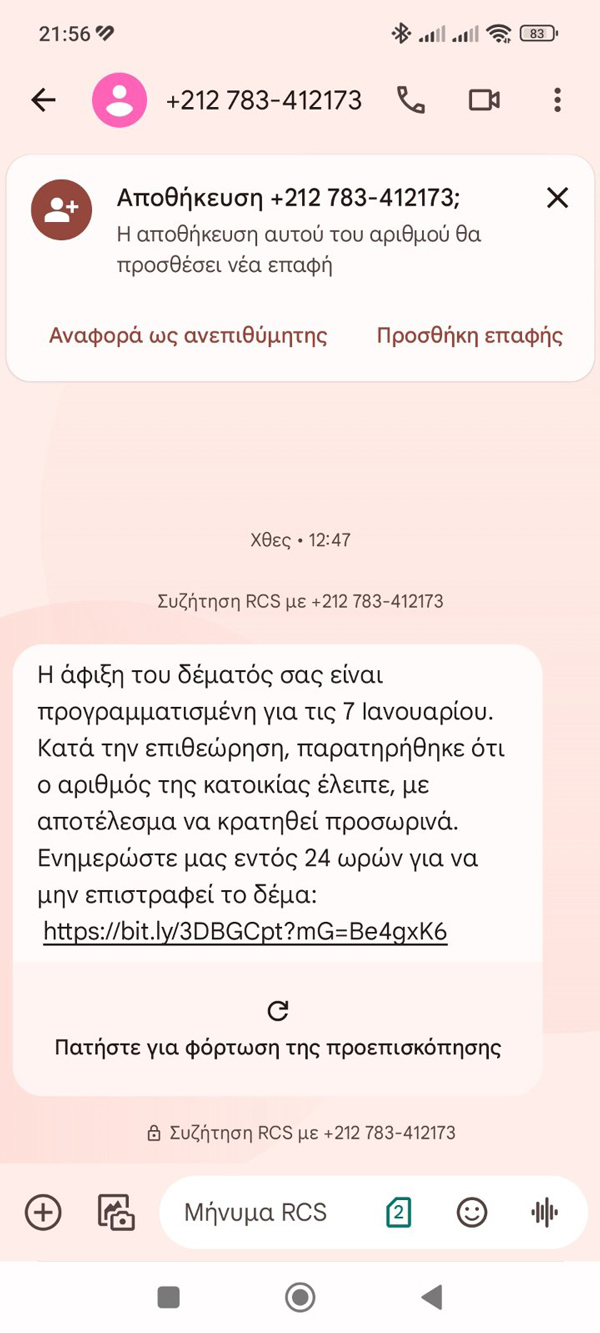Open the gallery and camera picker

(x=116, y=1212)
